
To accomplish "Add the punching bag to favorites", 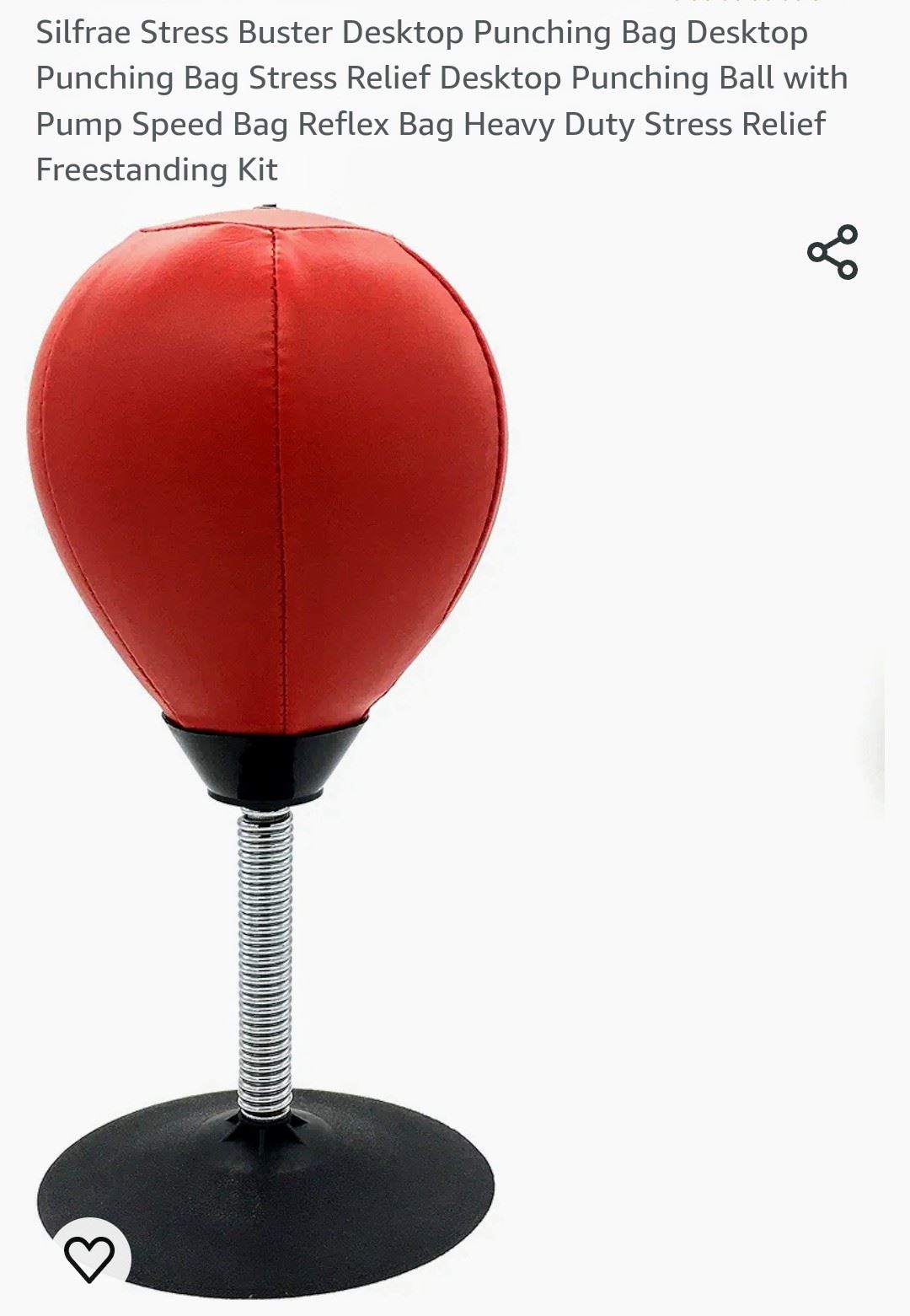I will pos(89,1260).
